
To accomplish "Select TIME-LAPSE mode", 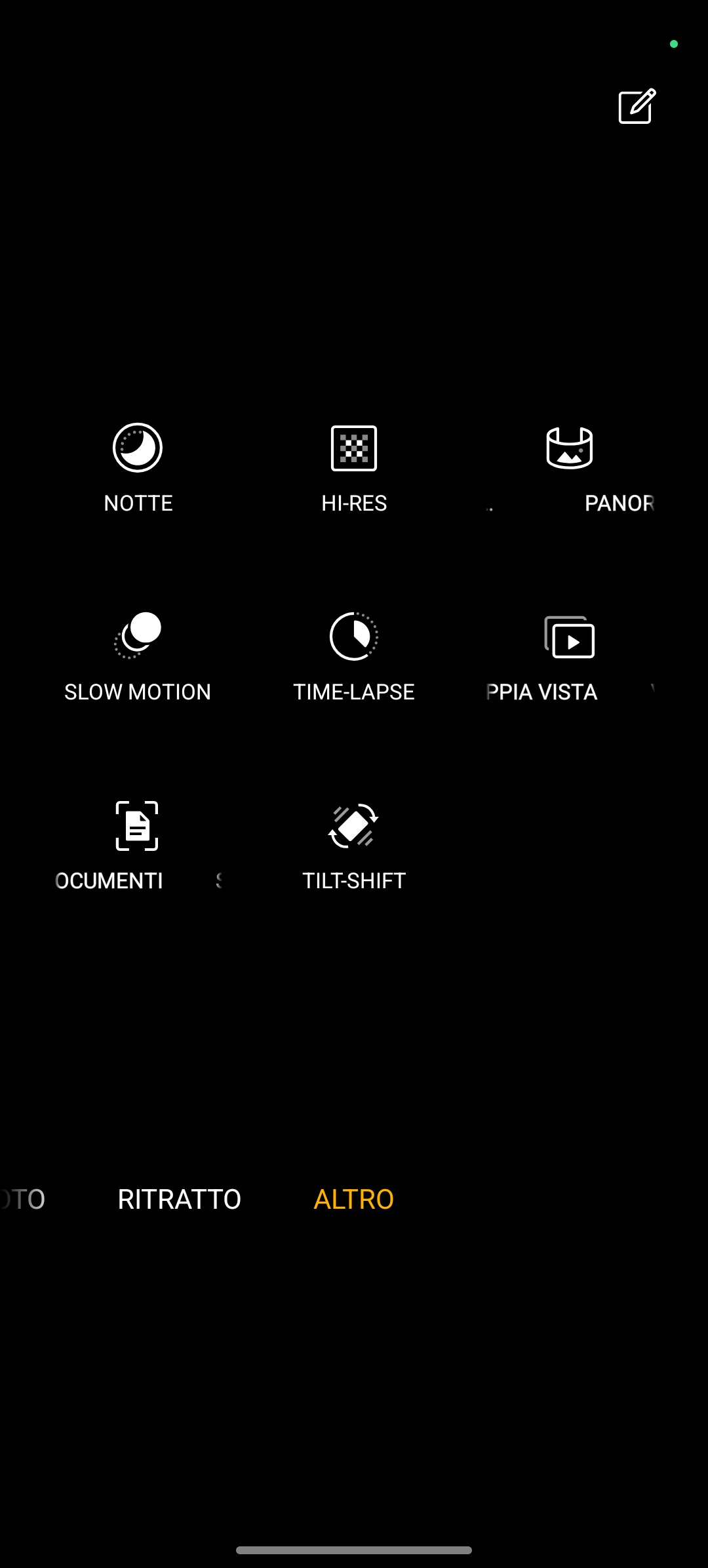I will (354, 657).
